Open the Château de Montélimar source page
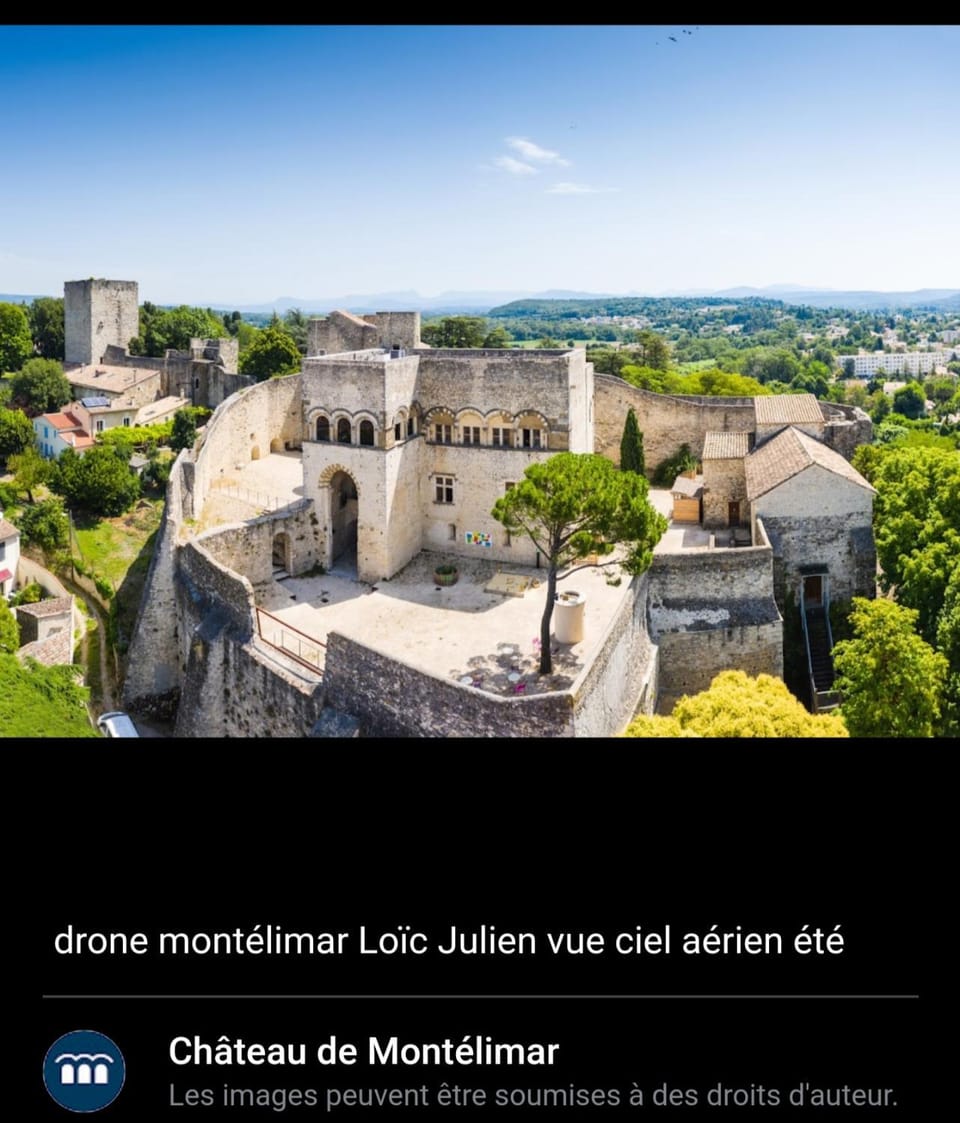 pos(364,1052)
